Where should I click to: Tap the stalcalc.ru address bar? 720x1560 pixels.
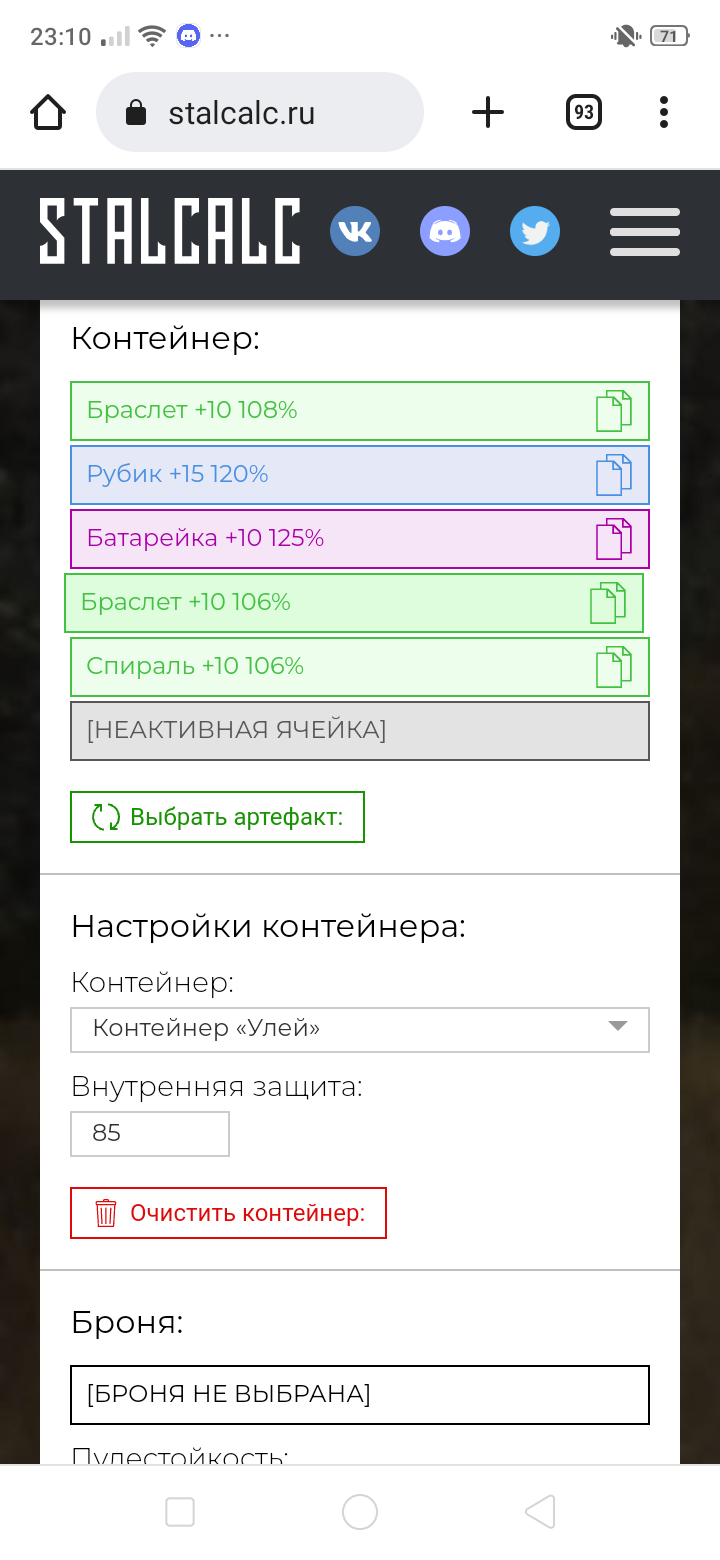click(x=260, y=113)
